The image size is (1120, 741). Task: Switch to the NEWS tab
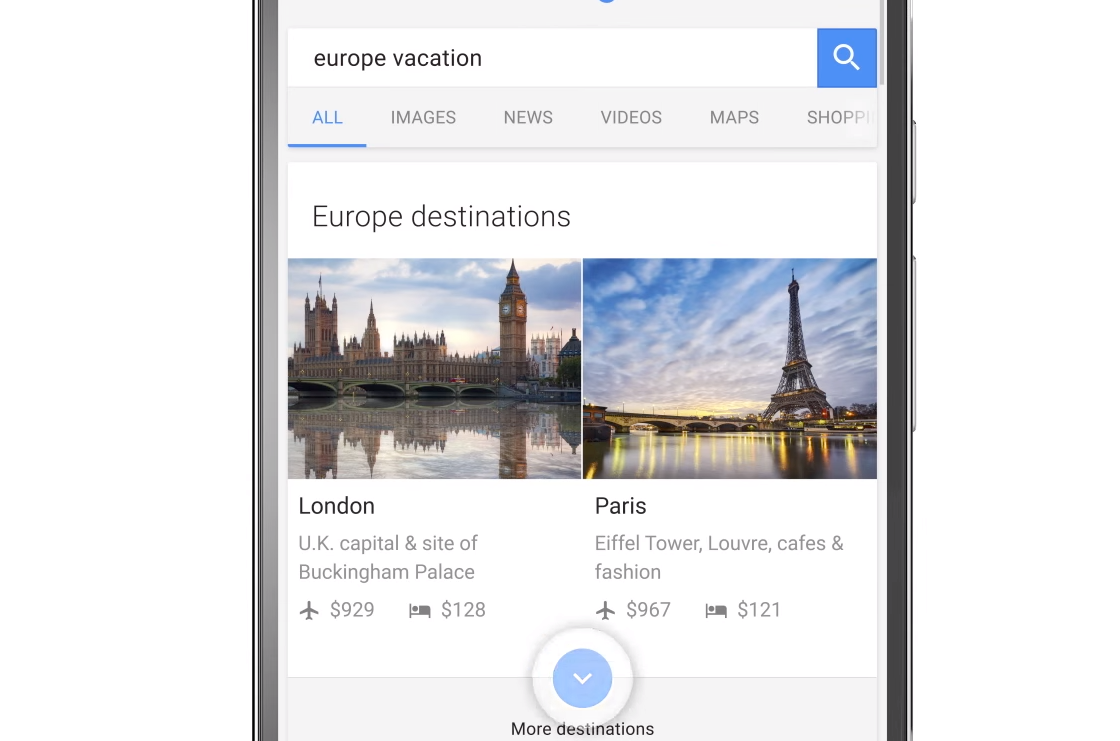coord(528,118)
